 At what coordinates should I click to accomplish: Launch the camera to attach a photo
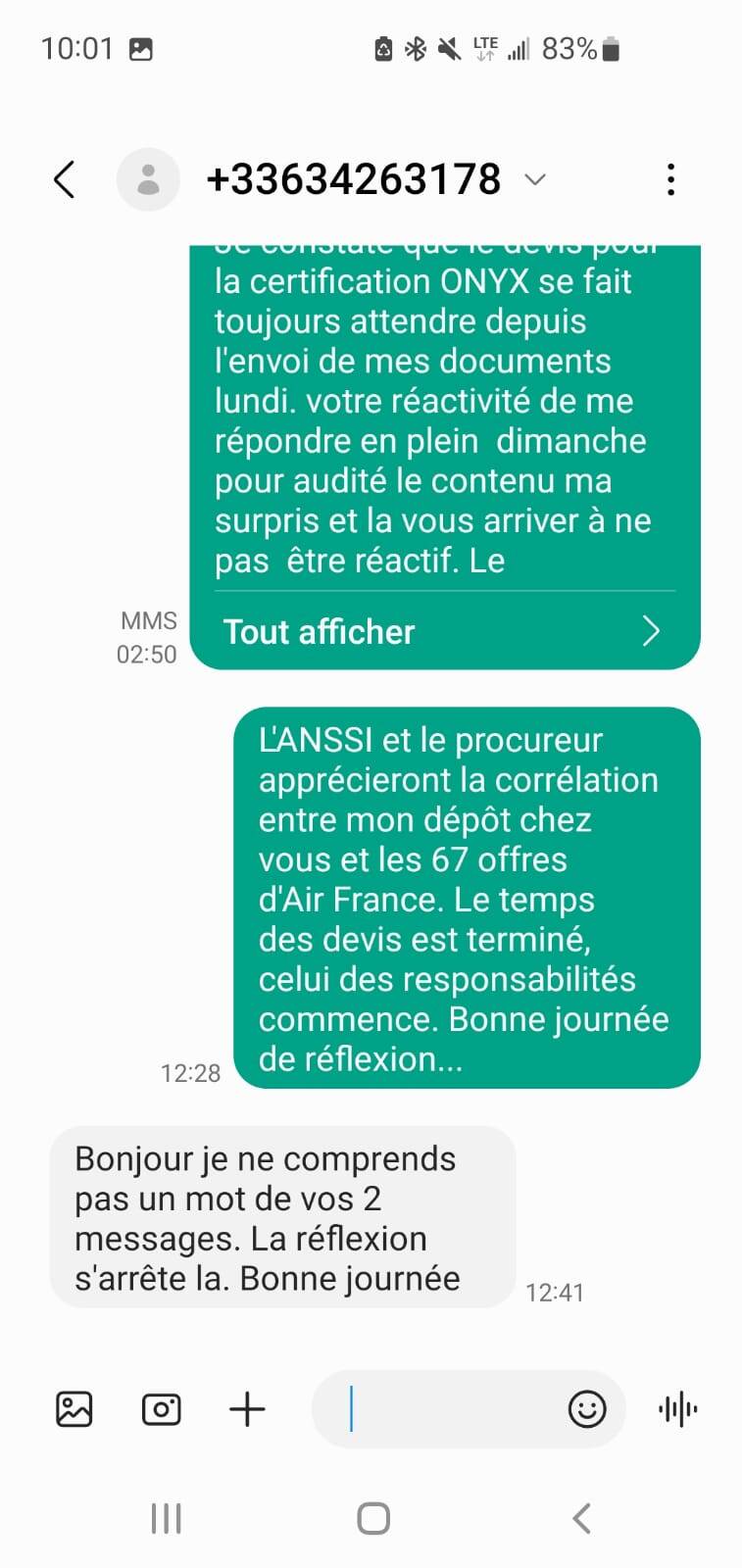(161, 1409)
